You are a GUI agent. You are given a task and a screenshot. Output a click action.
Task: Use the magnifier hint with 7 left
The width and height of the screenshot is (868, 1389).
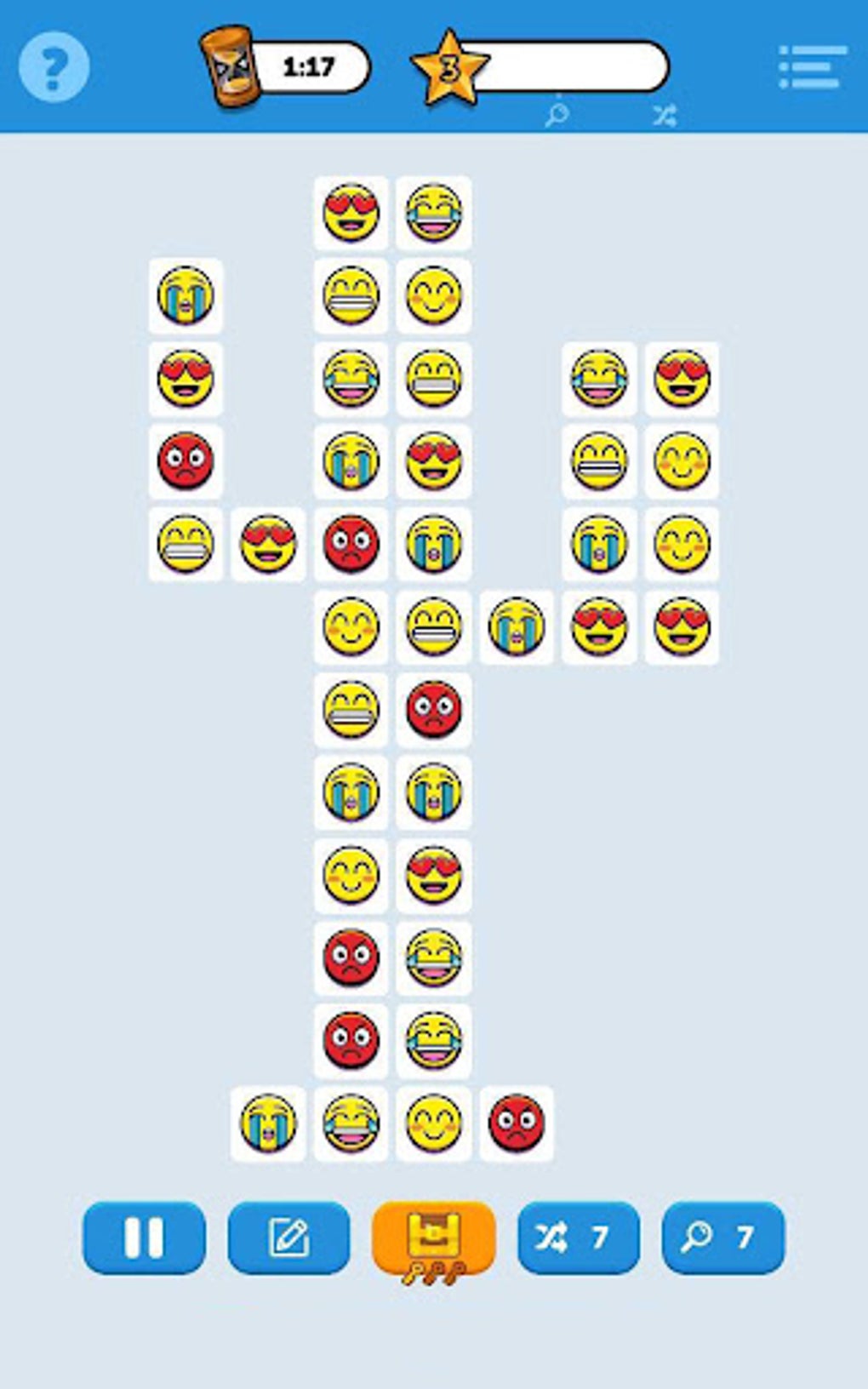pyautogui.click(x=723, y=1238)
